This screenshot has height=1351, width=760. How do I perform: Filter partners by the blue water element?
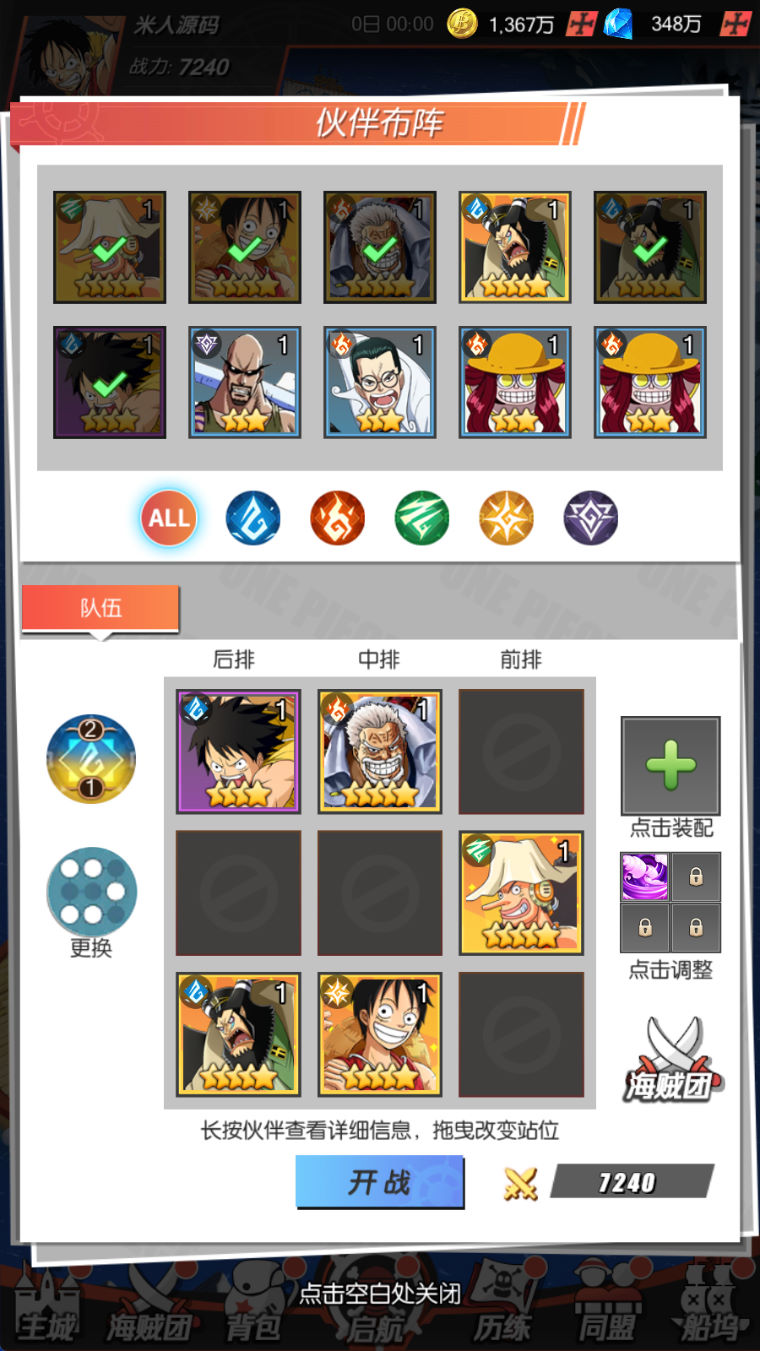[253, 518]
